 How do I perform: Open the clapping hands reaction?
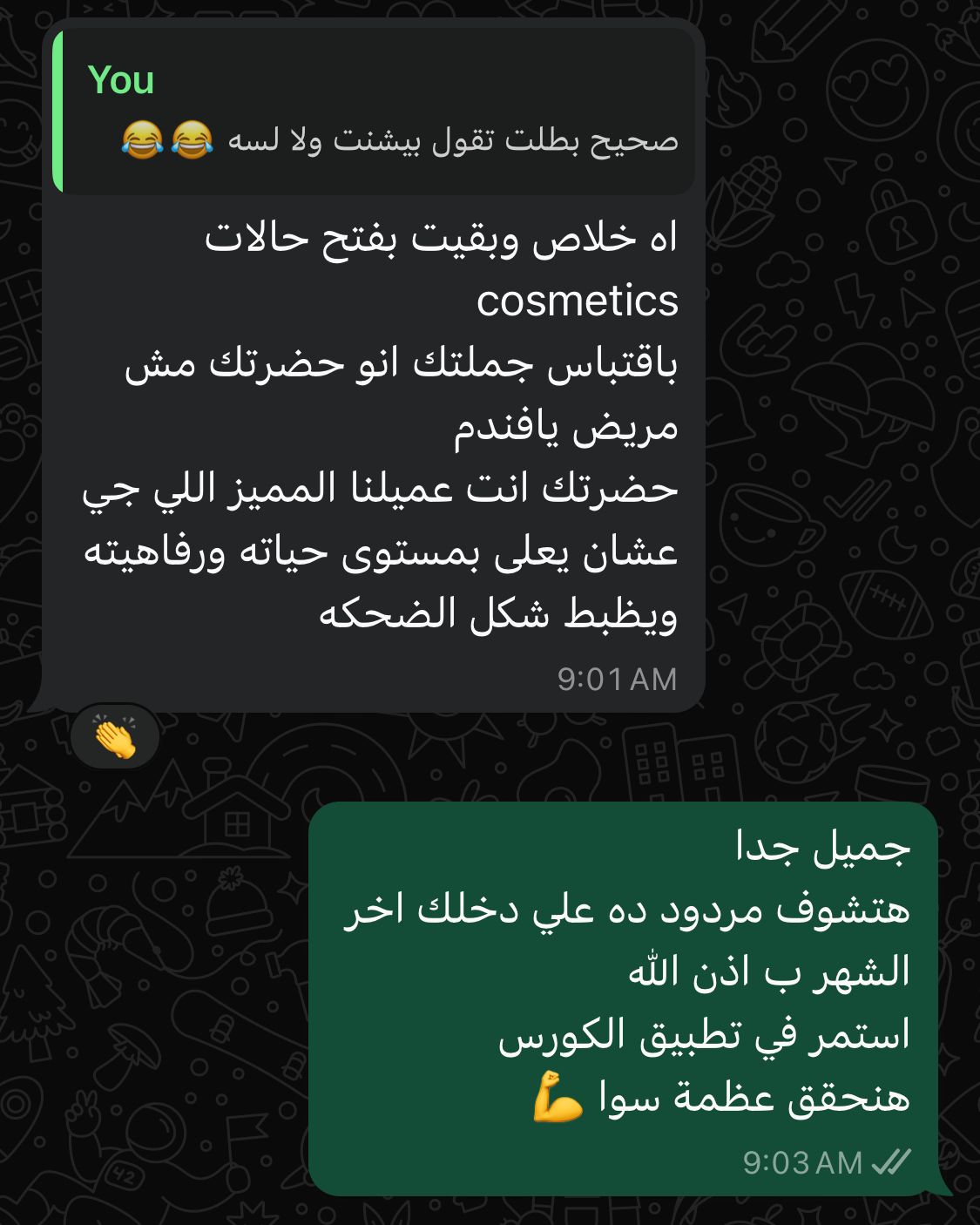point(115,737)
